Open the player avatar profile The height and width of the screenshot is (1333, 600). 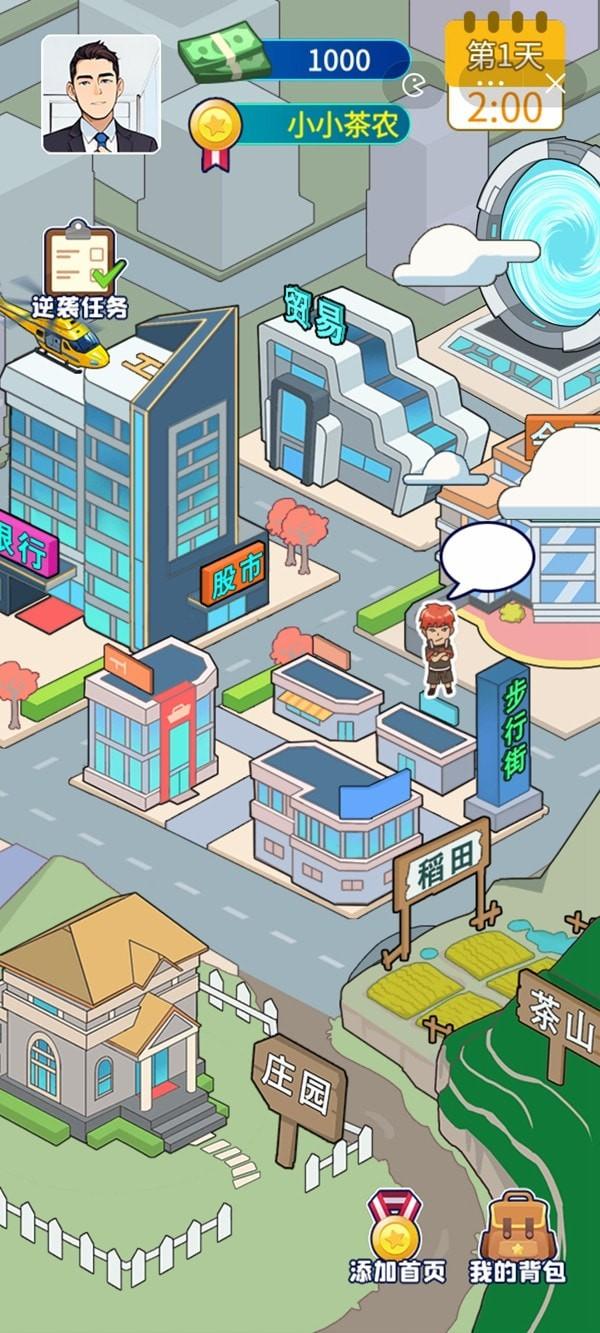point(100,94)
